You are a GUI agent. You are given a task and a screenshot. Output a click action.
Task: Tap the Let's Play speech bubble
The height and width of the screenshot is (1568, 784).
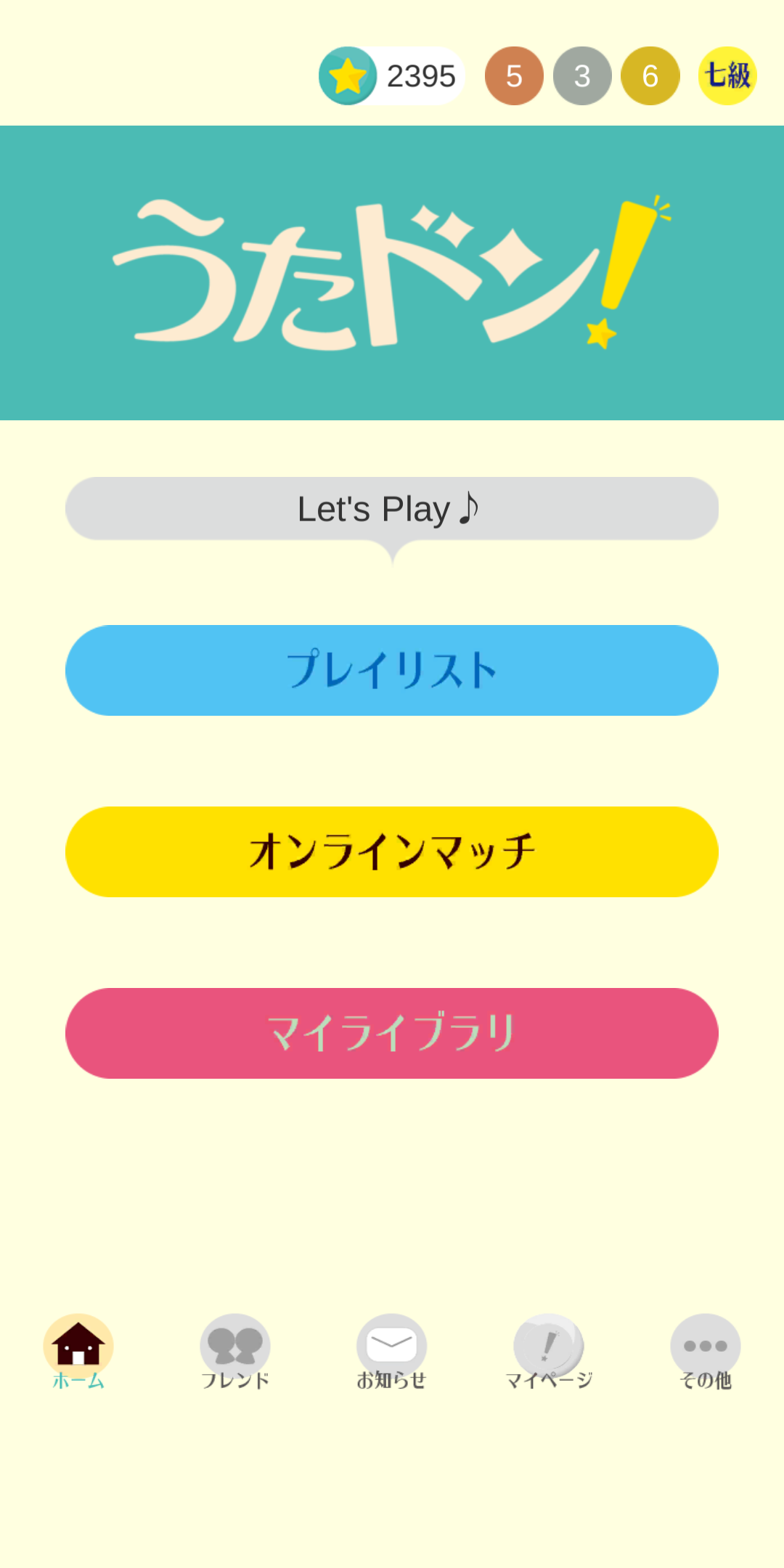tap(392, 508)
